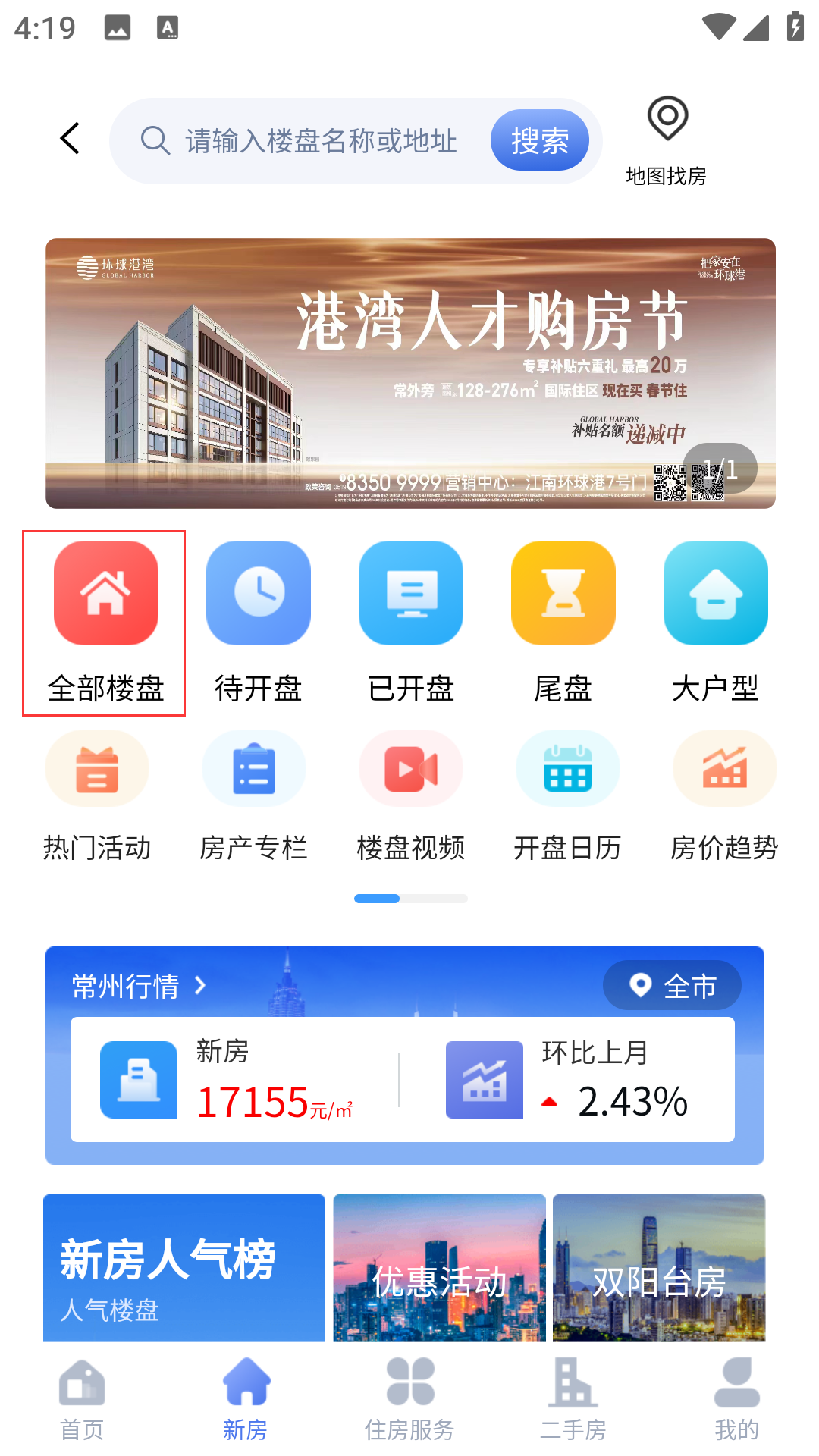Open the 全市 city area selector
The width and height of the screenshot is (819, 1456).
(x=671, y=985)
